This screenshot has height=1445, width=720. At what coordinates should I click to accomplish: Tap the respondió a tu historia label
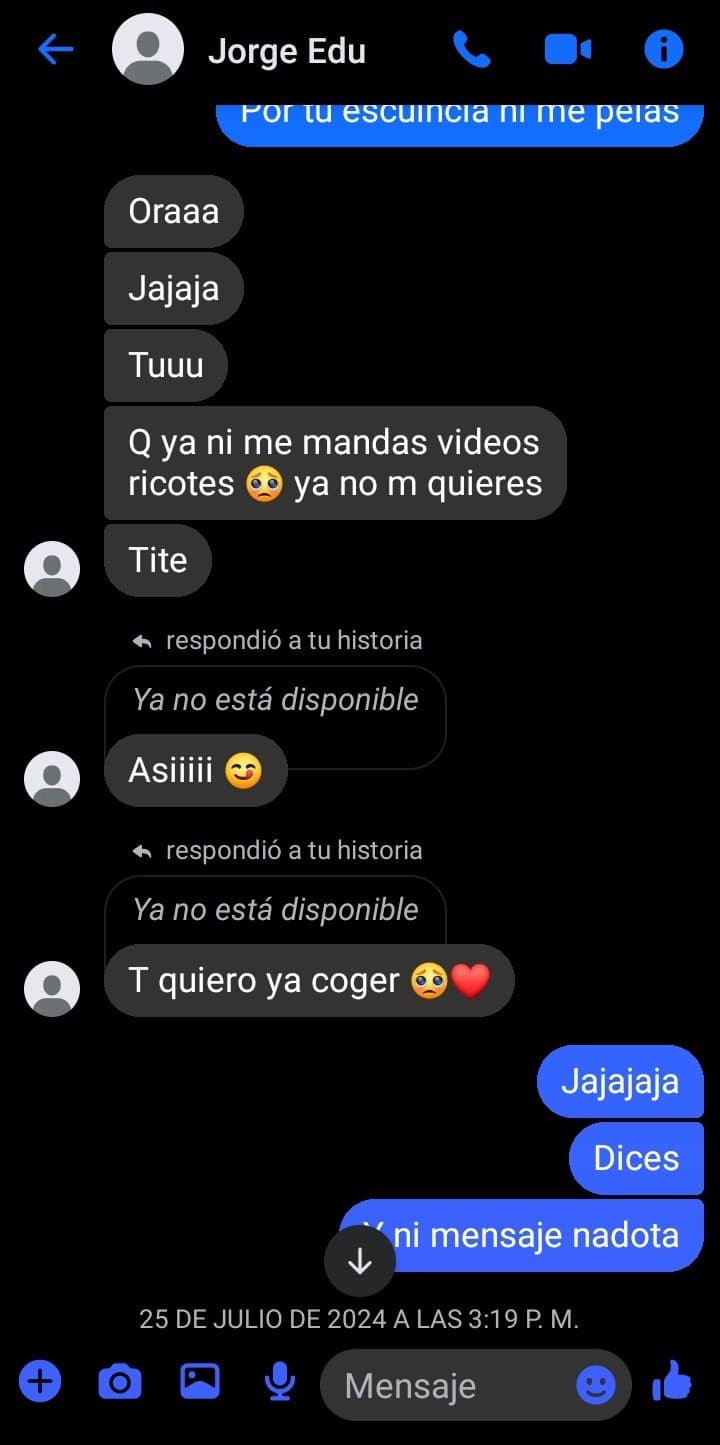click(x=296, y=640)
